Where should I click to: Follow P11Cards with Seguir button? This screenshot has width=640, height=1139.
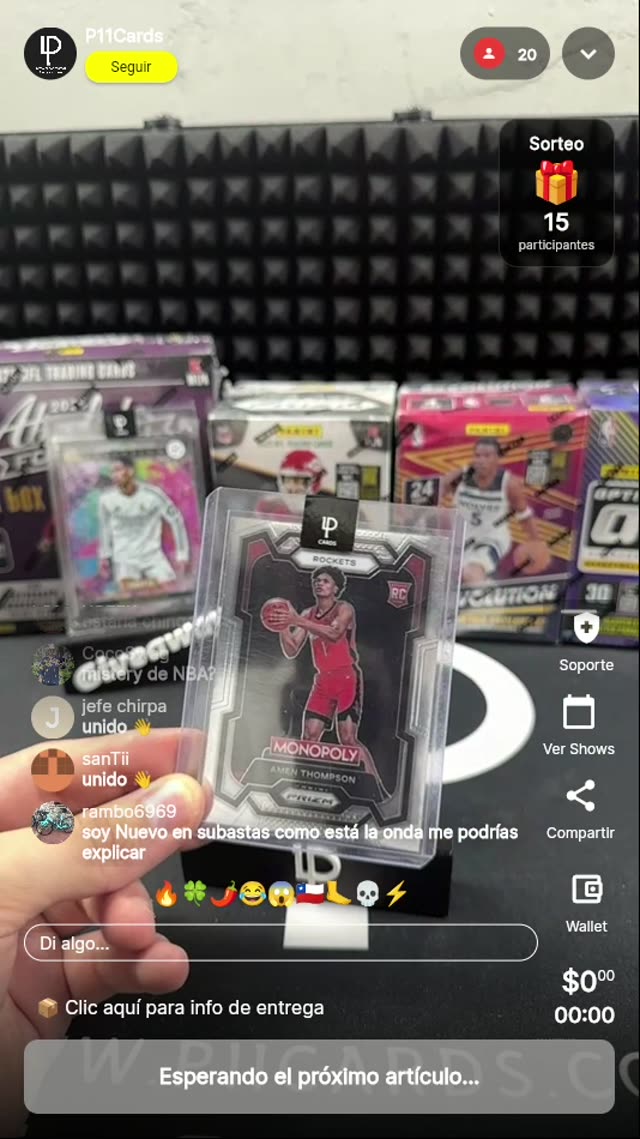(x=131, y=67)
